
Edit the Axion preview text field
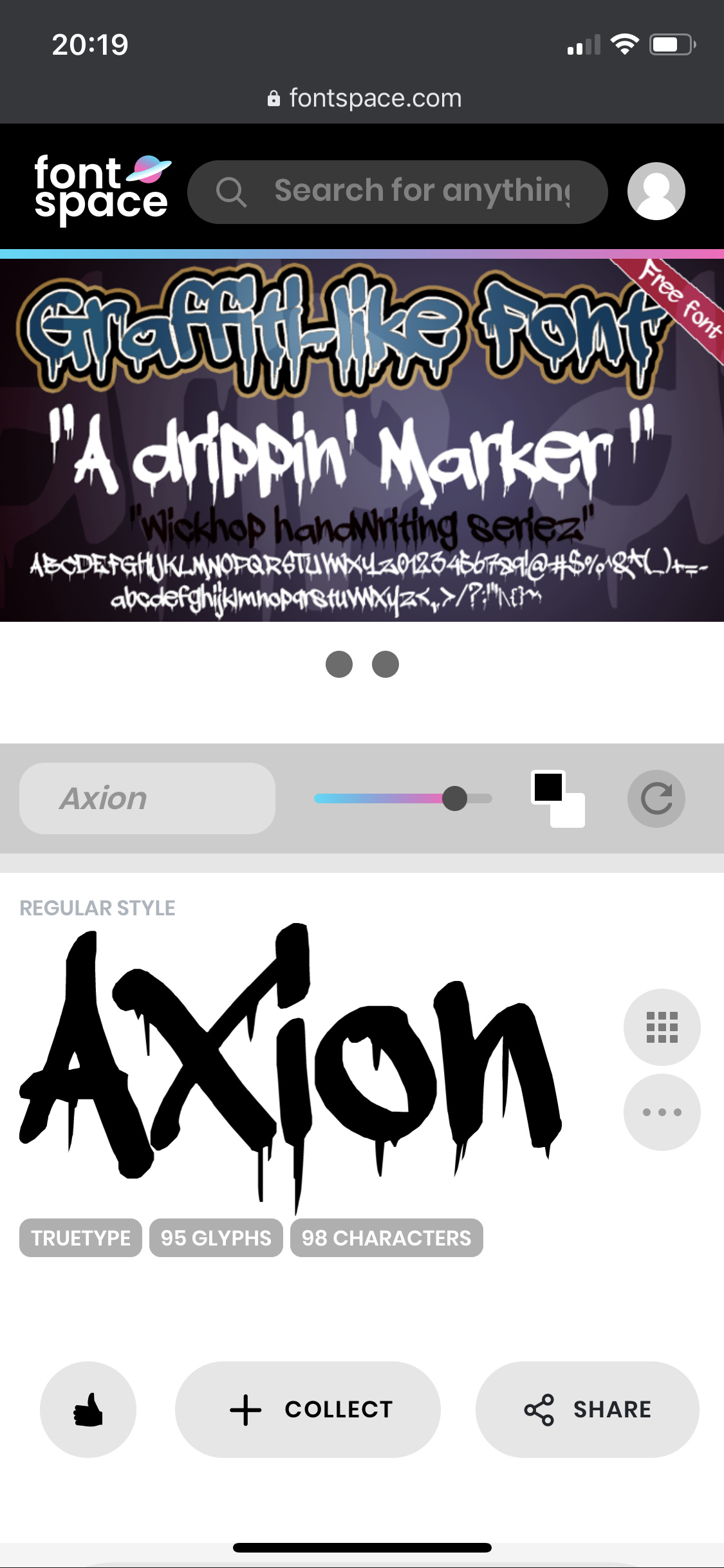[x=147, y=799]
